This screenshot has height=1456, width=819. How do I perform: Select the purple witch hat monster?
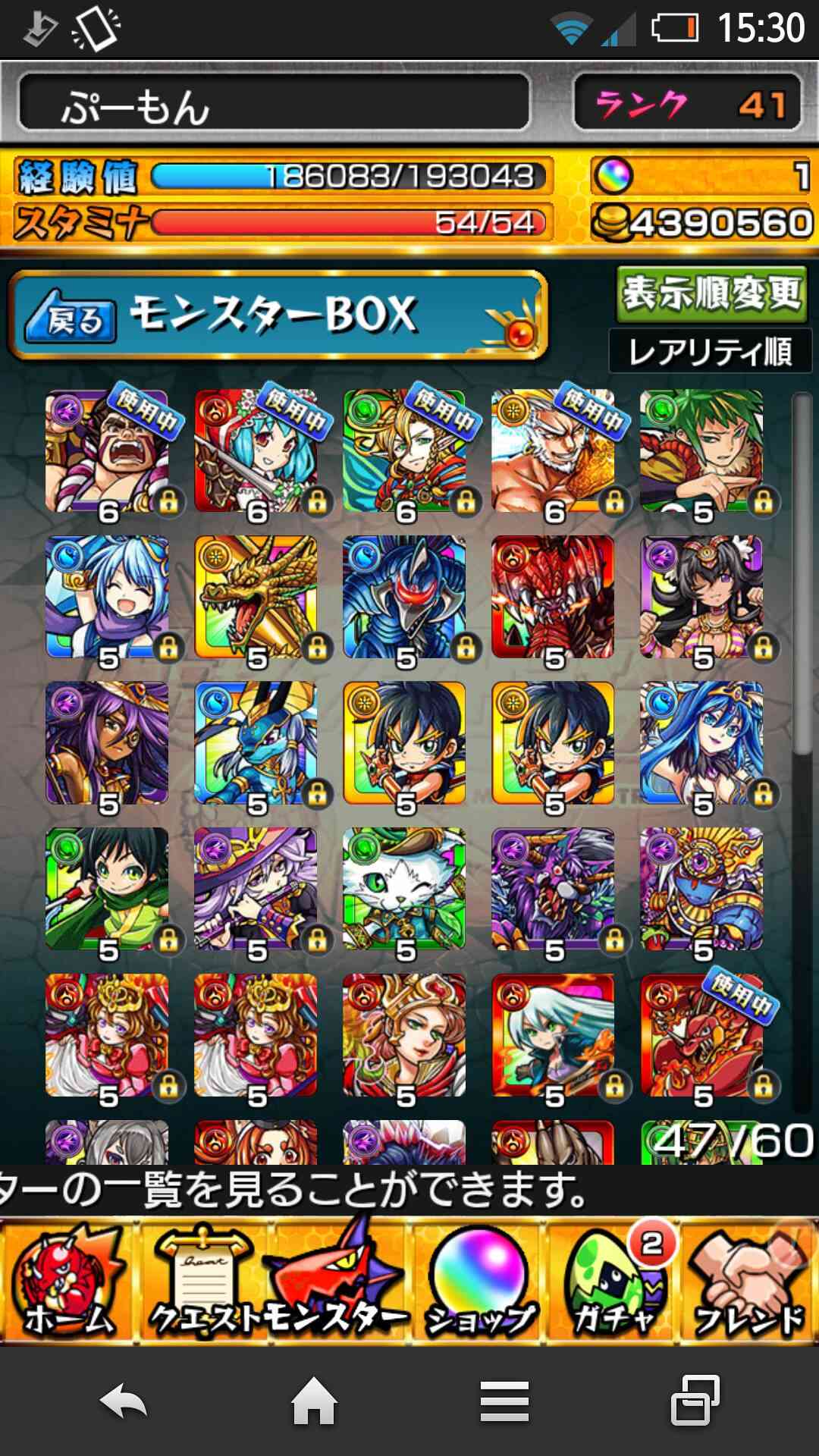tap(256, 889)
